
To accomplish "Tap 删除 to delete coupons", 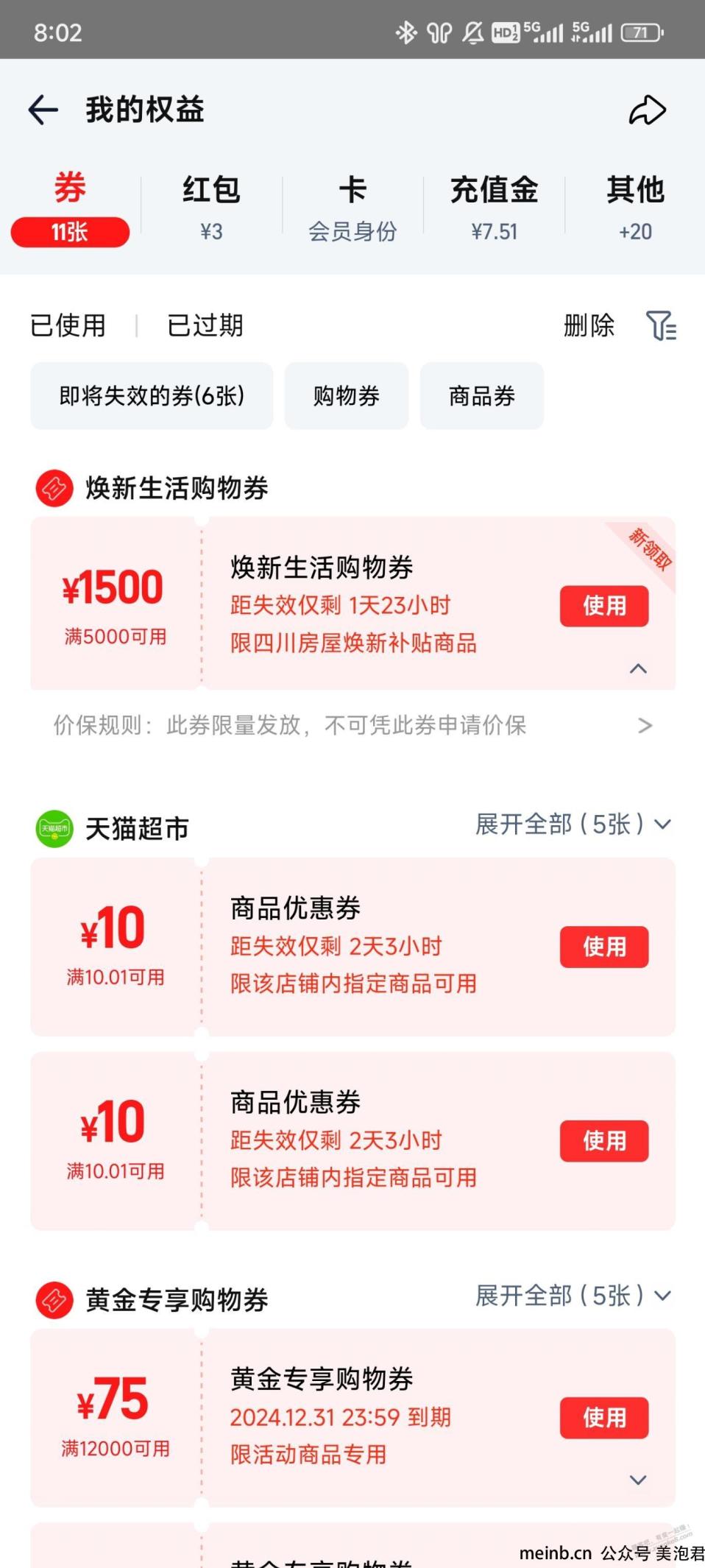I will point(589,325).
